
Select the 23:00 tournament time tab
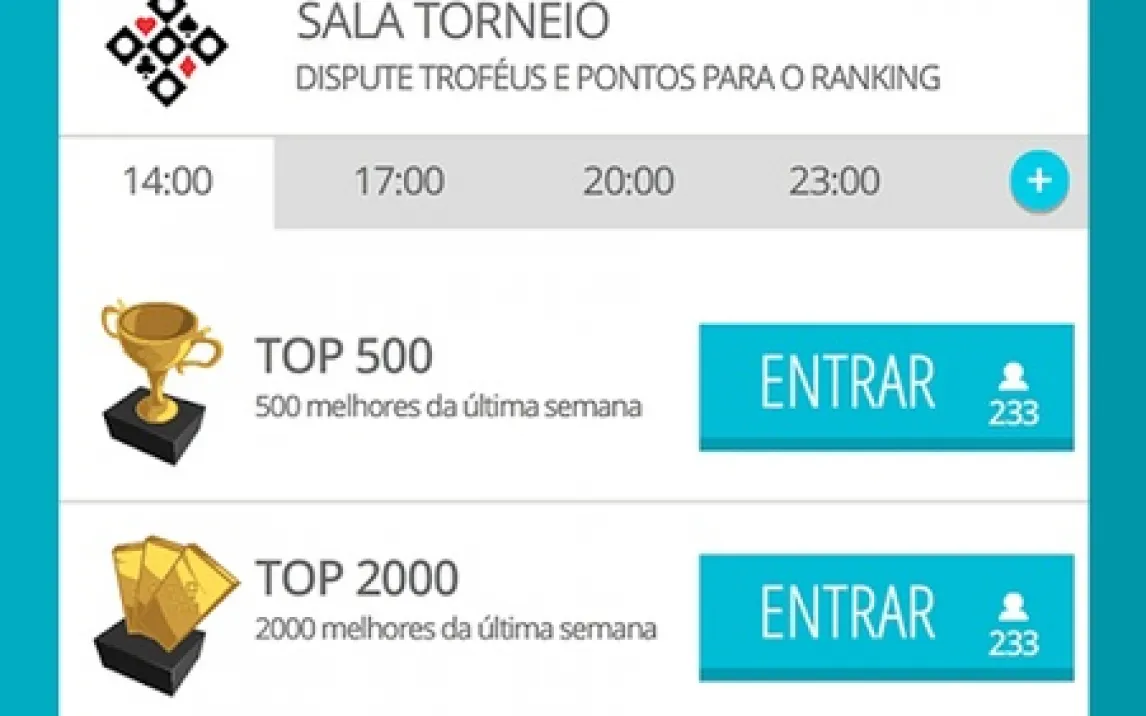point(834,183)
